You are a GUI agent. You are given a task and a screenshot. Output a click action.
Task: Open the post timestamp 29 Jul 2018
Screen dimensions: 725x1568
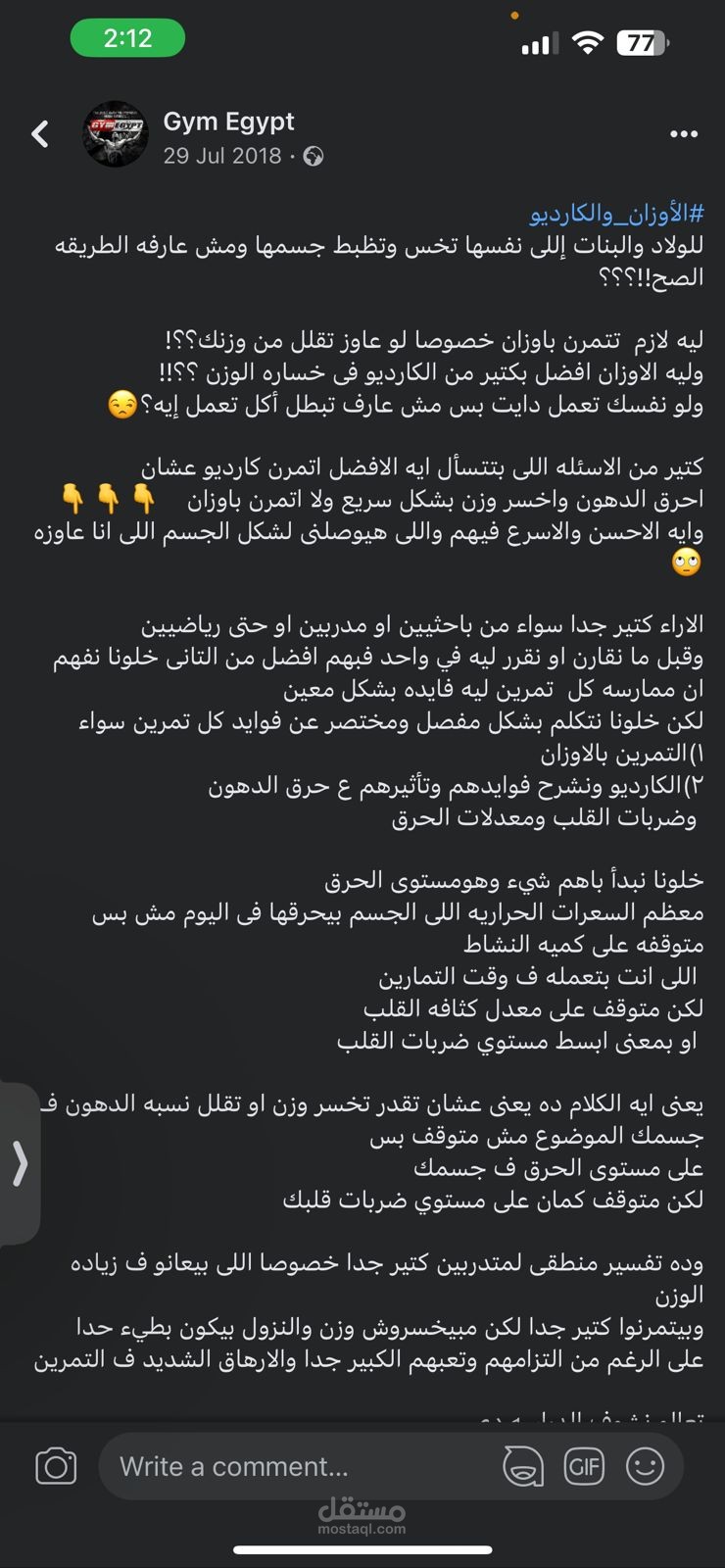(224, 156)
